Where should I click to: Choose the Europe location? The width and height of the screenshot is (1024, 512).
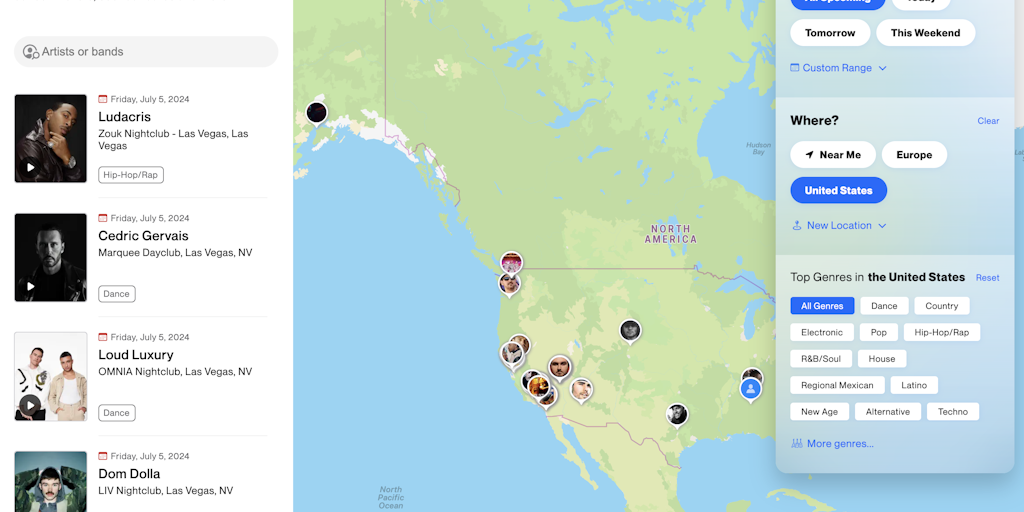click(x=914, y=155)
